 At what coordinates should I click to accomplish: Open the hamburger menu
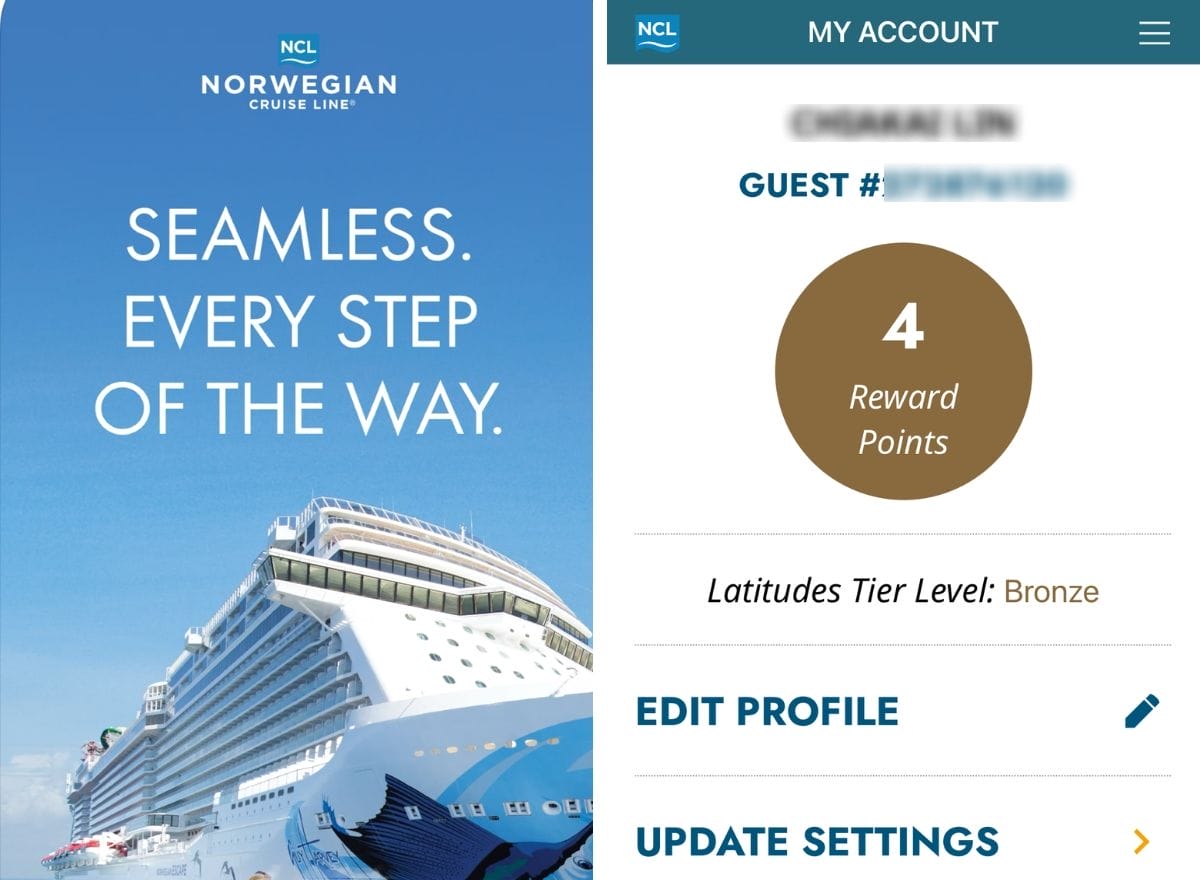(1154, 33)
